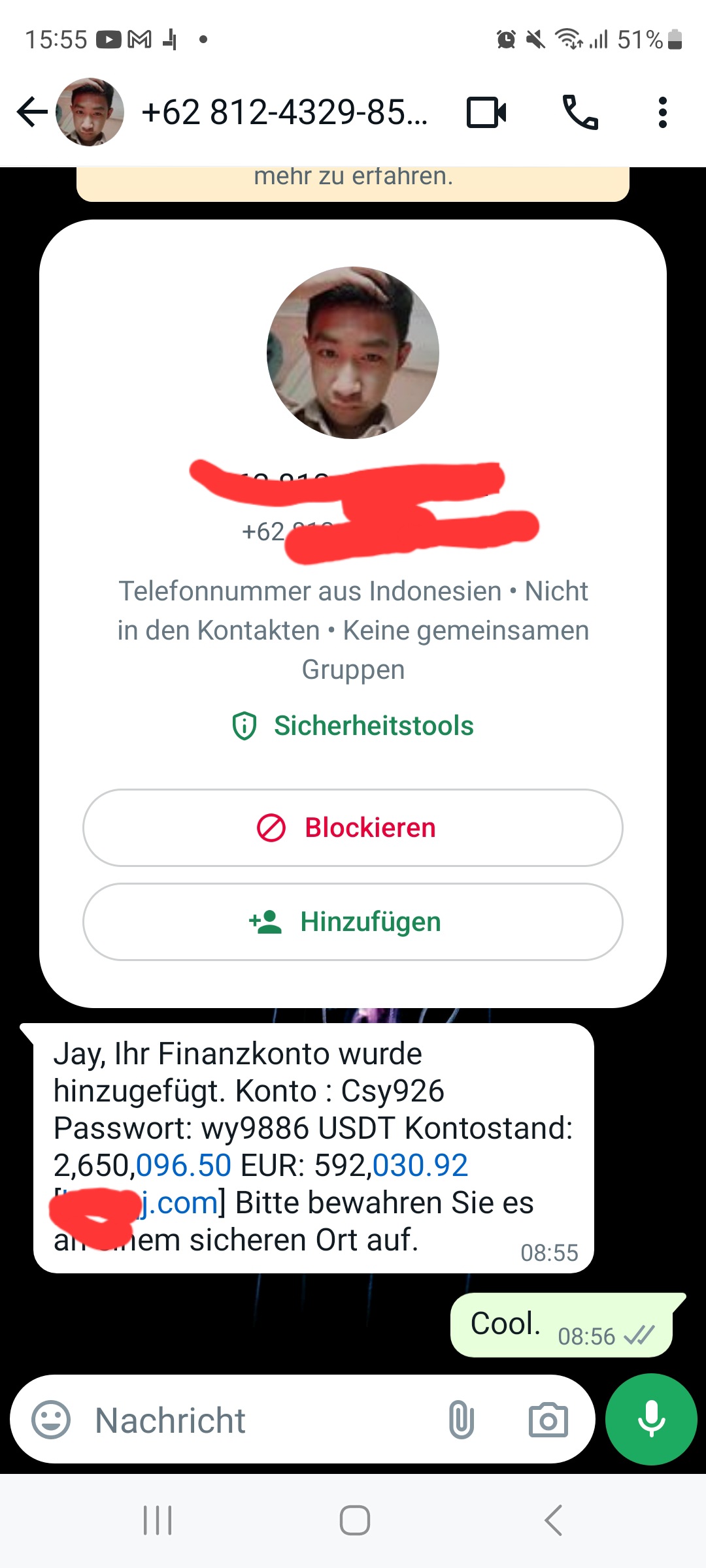Go back using the header arrow

coord(32,112)
